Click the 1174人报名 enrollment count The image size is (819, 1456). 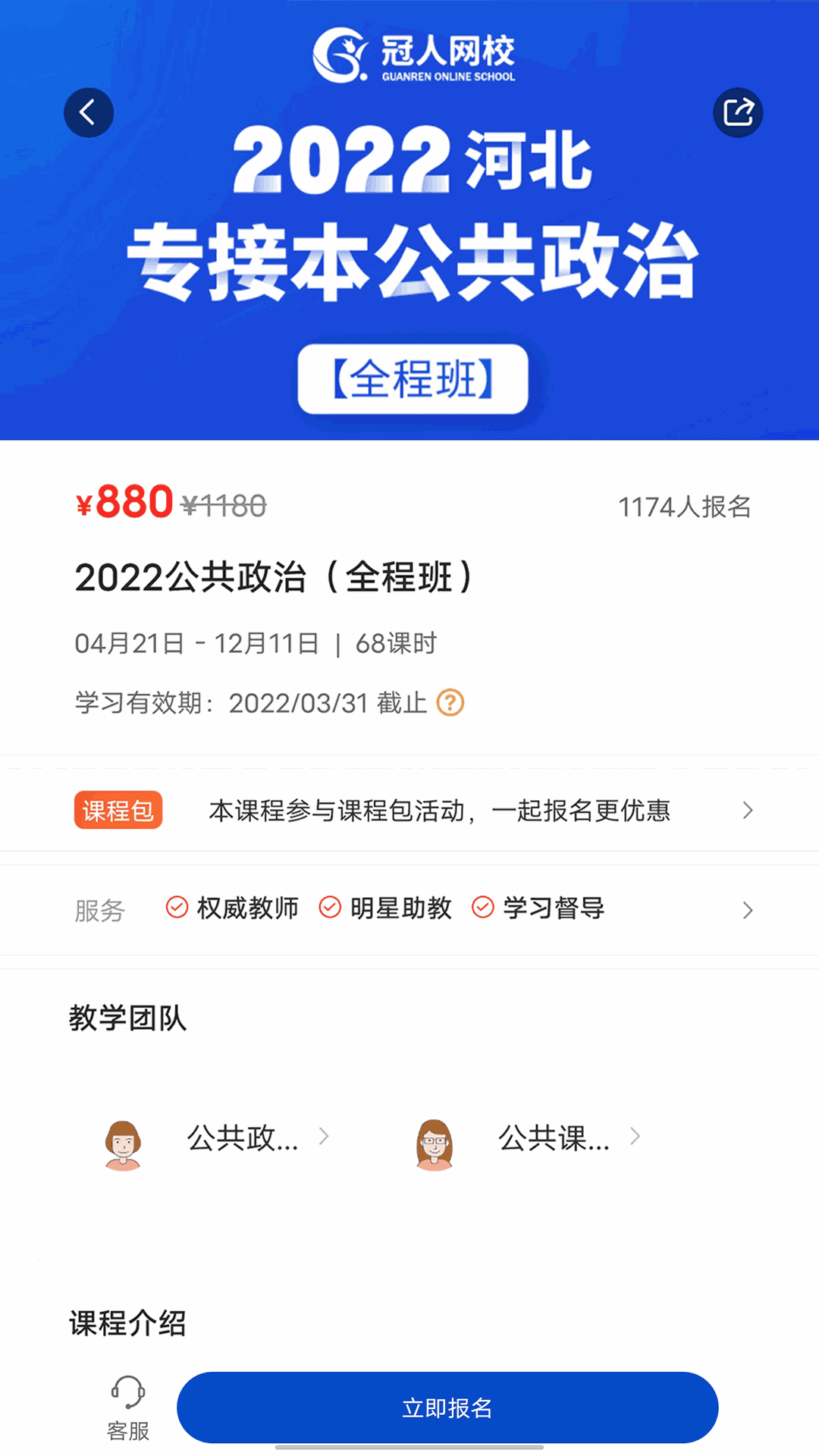(x=683, y=507)
